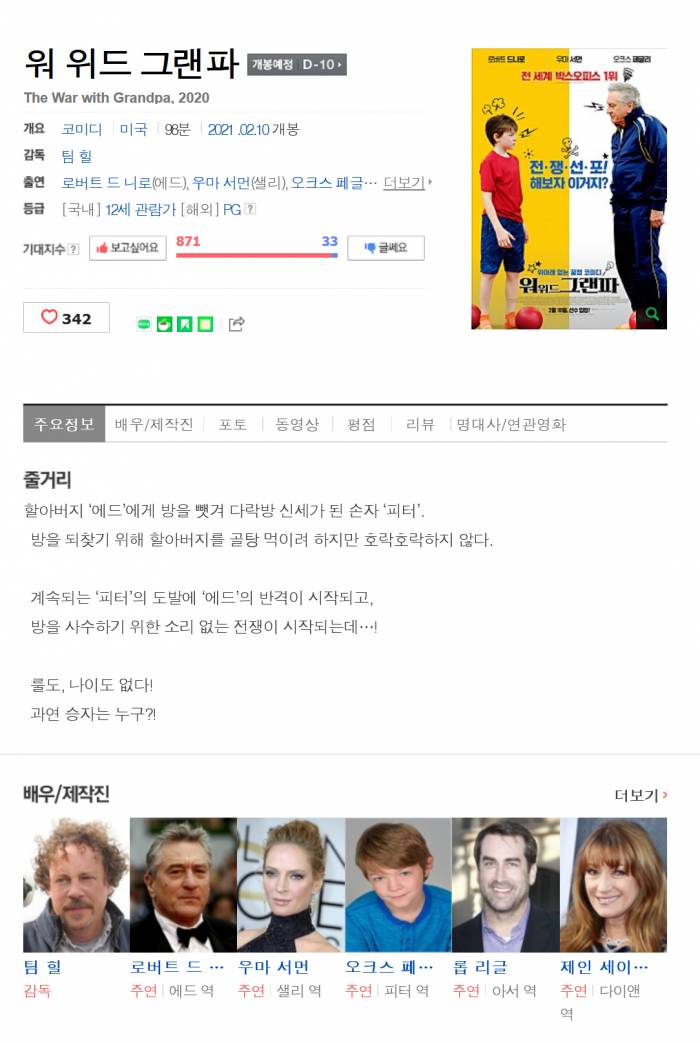The width and height of the screenshot is (700, 1043).
Task: Like the movie with the heart button
Action: (66, 318)
